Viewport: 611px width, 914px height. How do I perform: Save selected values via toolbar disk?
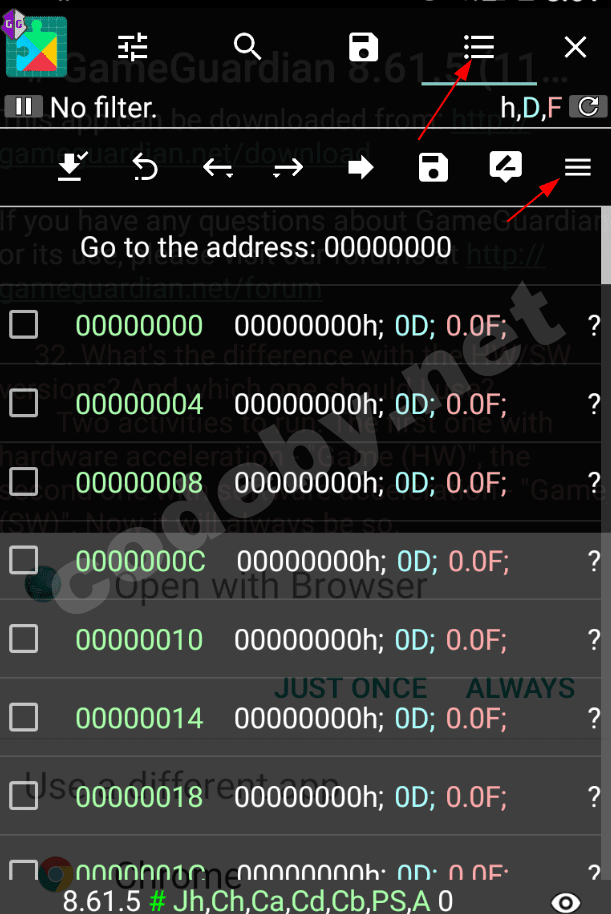point(433,168)
